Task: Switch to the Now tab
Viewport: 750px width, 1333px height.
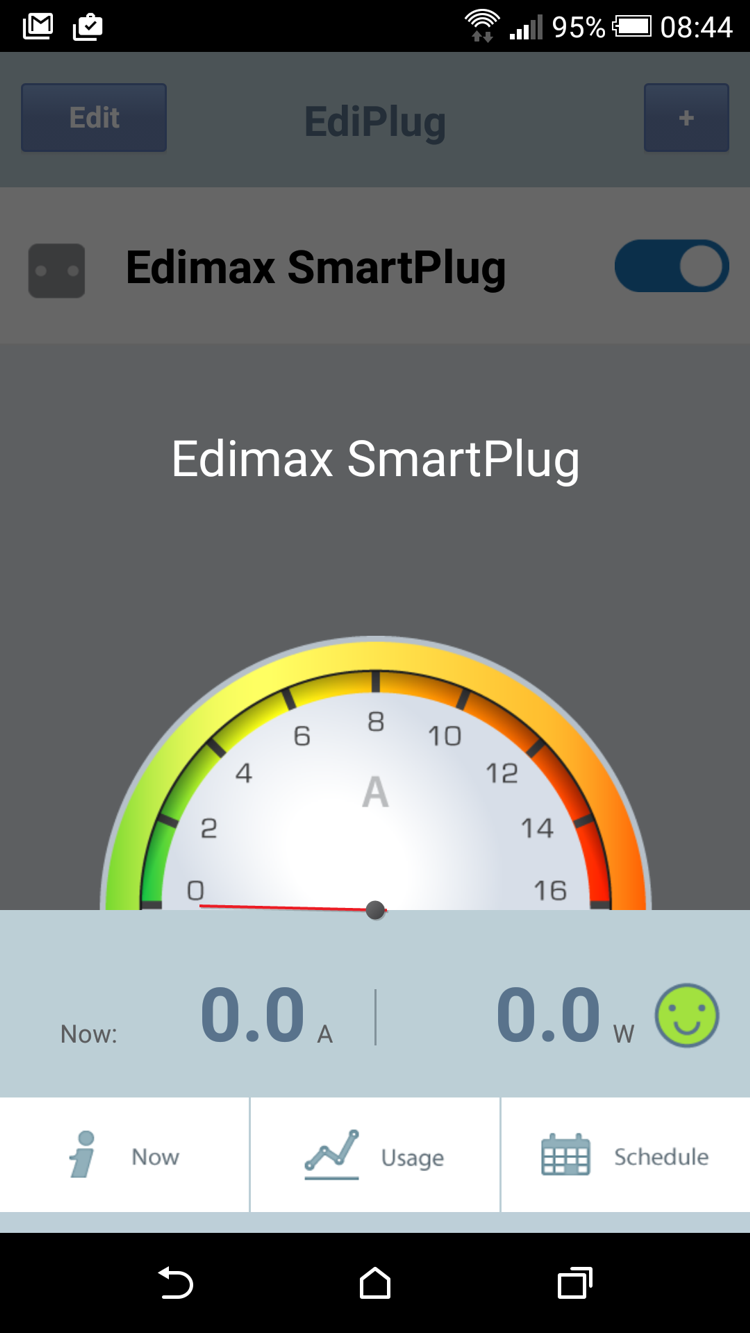Action: click(x=125, y=1156)
